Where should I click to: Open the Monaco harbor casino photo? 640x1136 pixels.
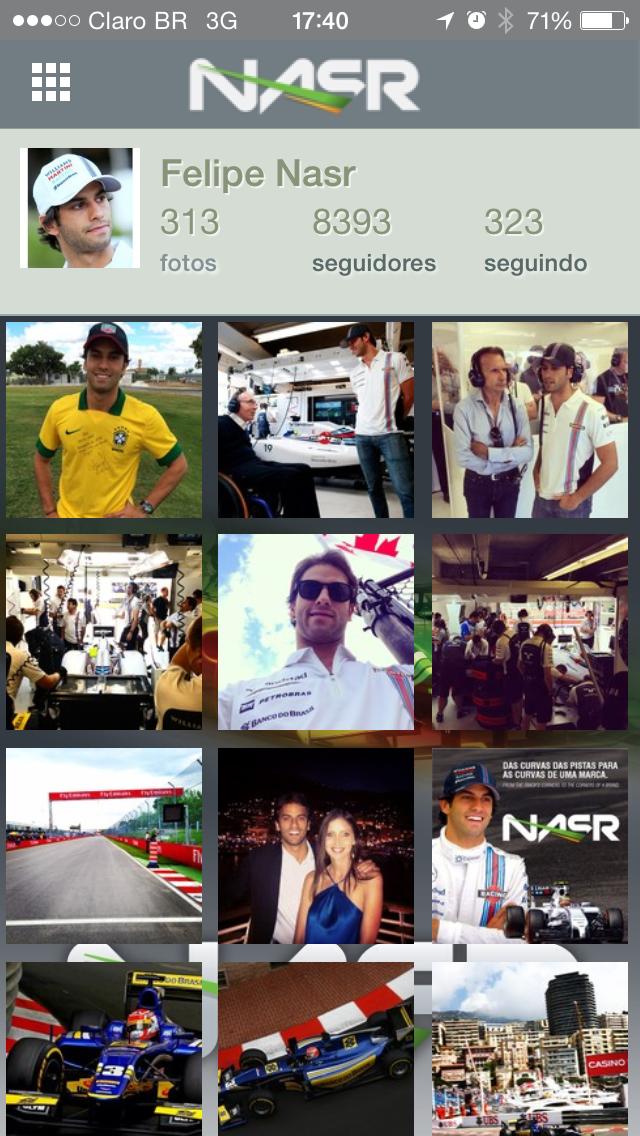pos(530,1048)
